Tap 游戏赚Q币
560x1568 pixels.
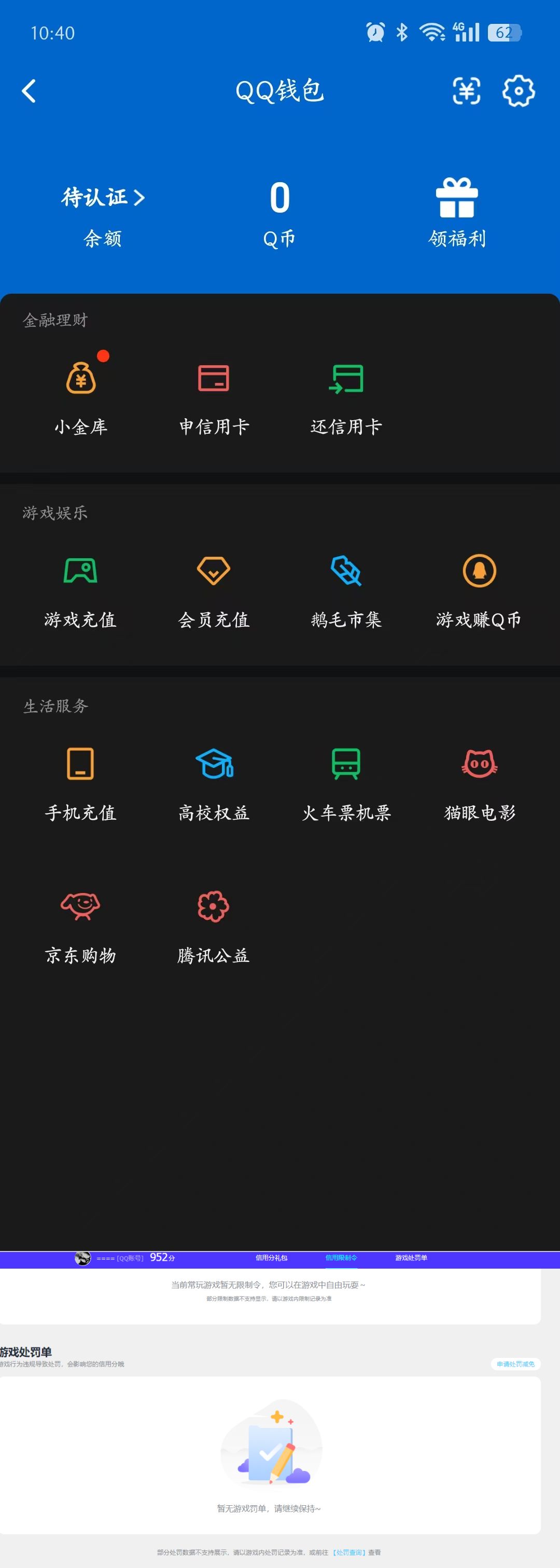[479, 589]
